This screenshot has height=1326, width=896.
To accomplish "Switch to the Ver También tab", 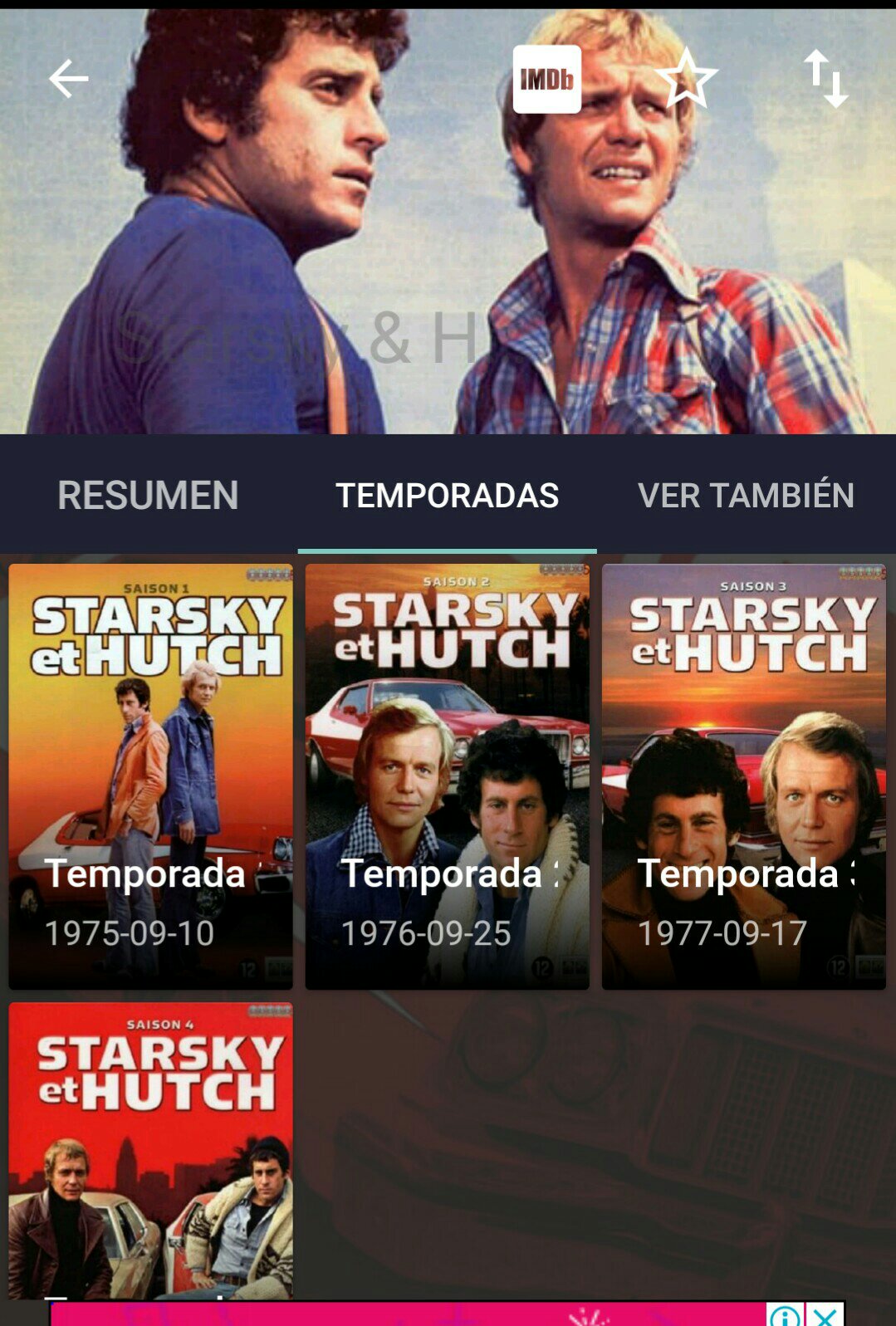I will tap(746, 496).
